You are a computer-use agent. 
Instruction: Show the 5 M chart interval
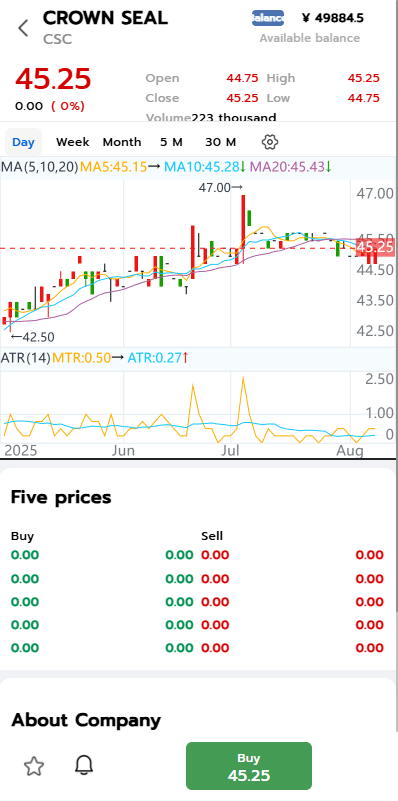coord(171,142)
